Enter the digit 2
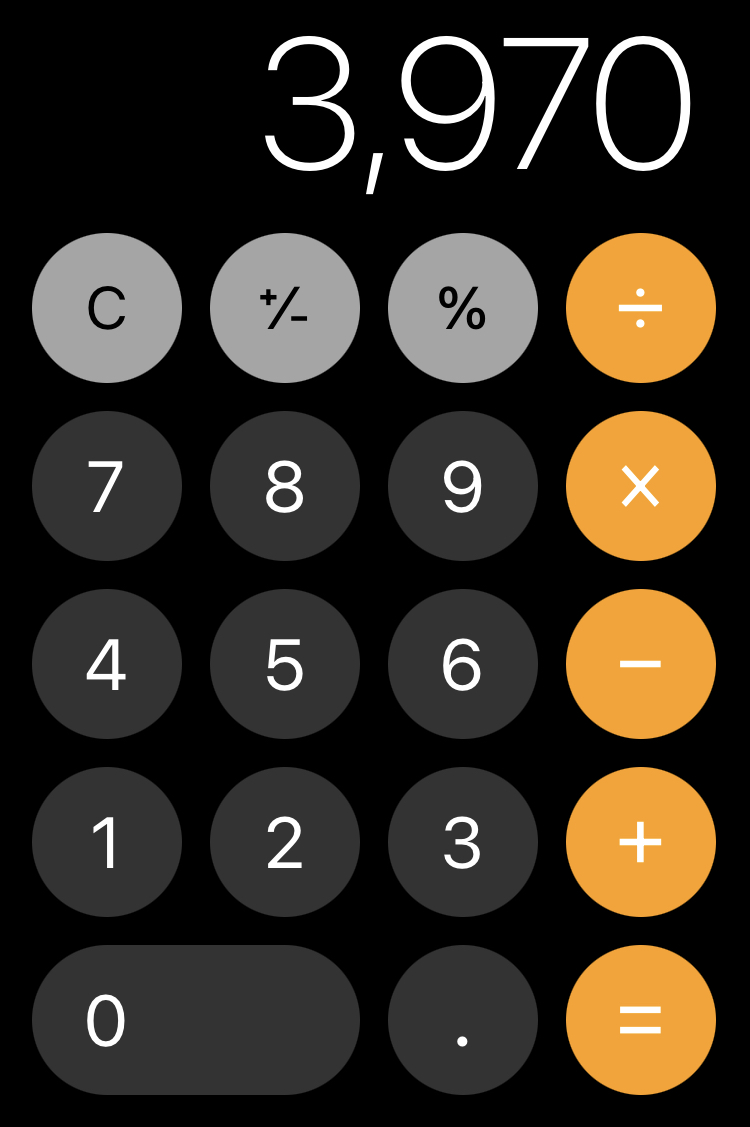The height and width of the screenshot is (1127, 750). point(285,842)
